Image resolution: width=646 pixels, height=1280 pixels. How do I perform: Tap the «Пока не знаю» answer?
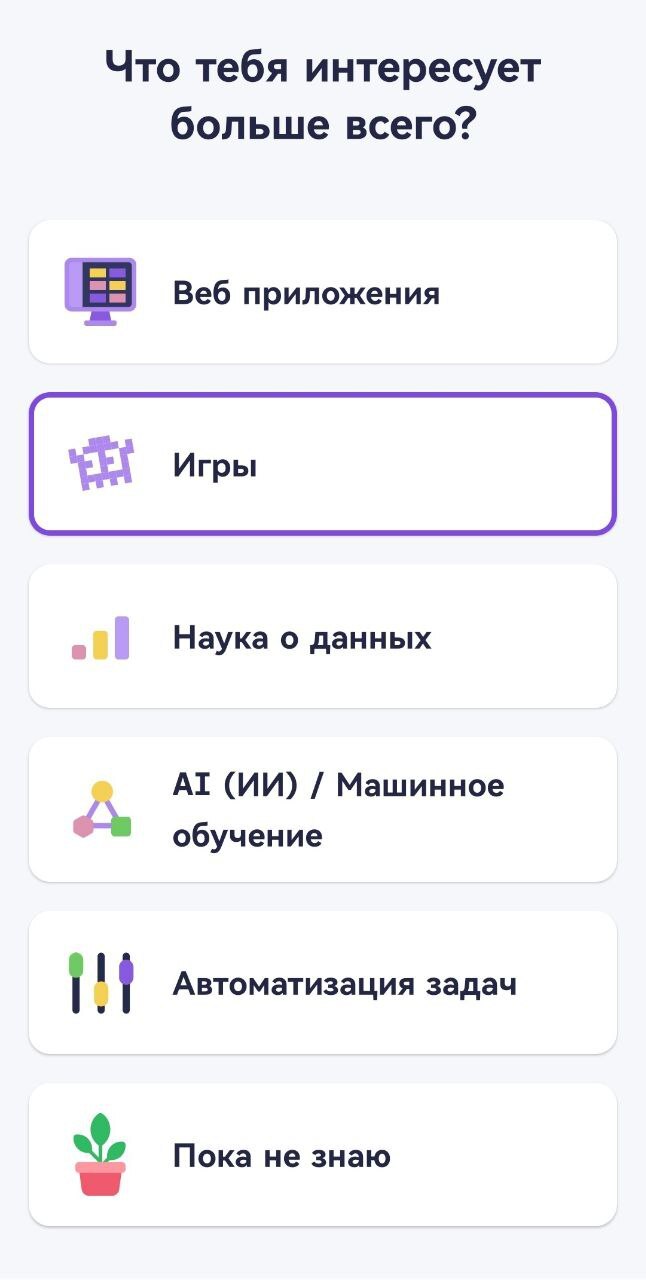point(322,1155)
